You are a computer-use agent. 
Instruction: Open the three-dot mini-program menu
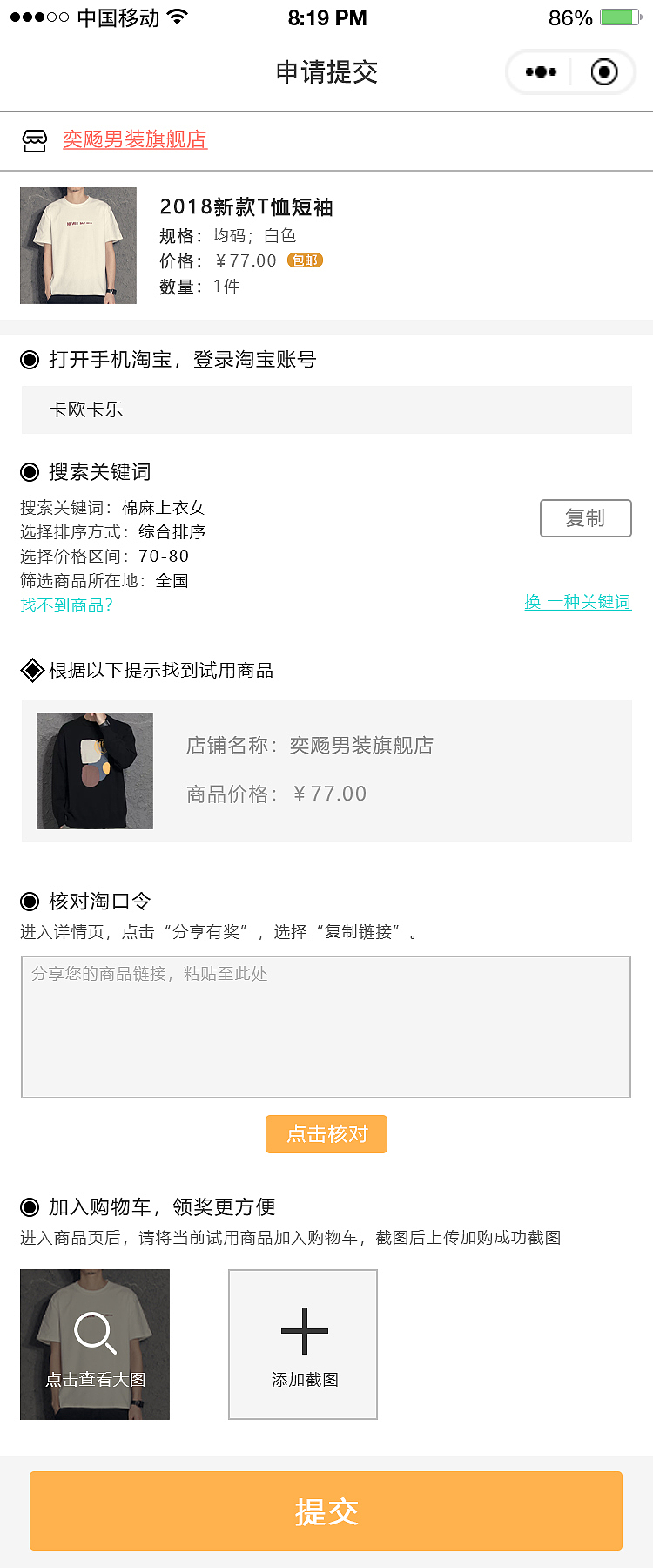541,72
